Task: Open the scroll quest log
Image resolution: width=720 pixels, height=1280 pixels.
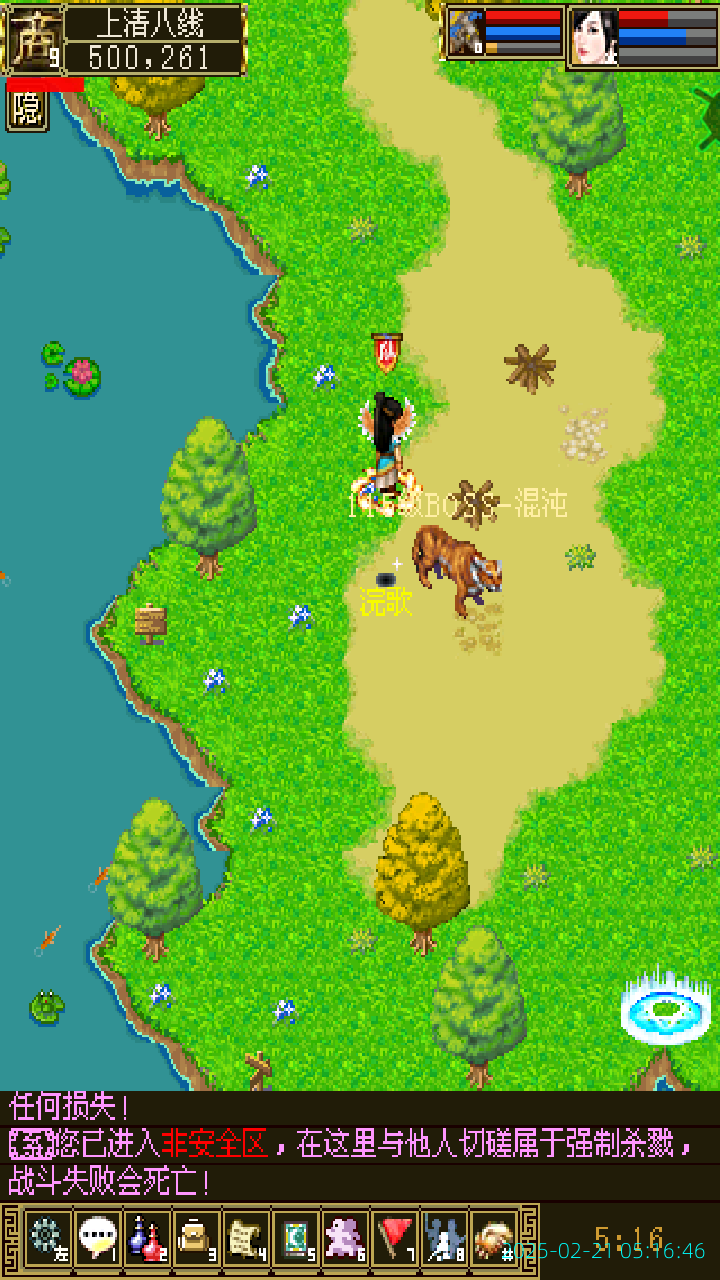Action: pos(246,1238)
